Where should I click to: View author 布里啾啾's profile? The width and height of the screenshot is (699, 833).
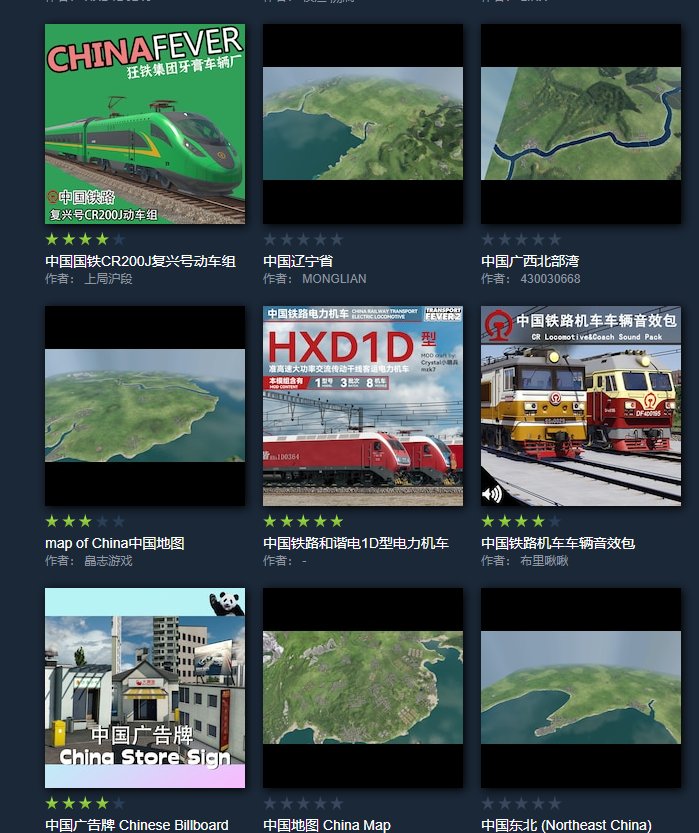(544, 561)
